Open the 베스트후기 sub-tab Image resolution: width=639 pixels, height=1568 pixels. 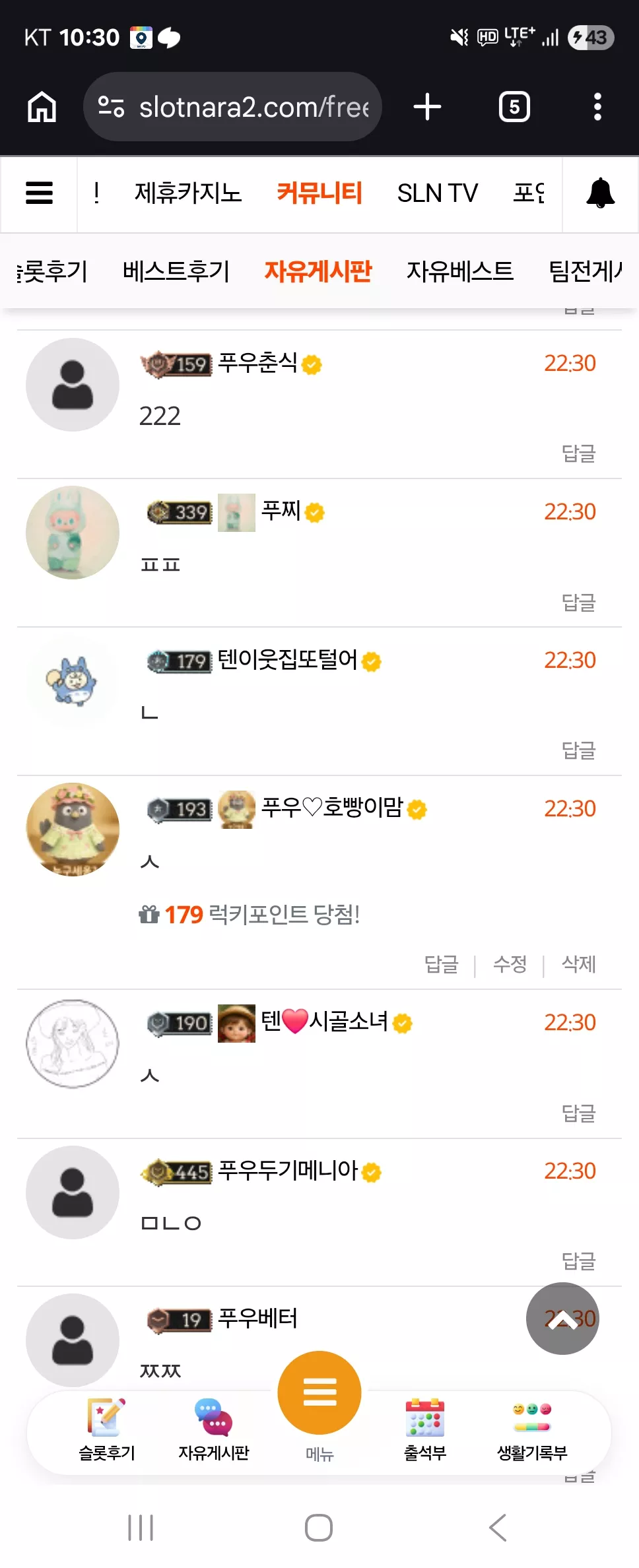(176, 271)
